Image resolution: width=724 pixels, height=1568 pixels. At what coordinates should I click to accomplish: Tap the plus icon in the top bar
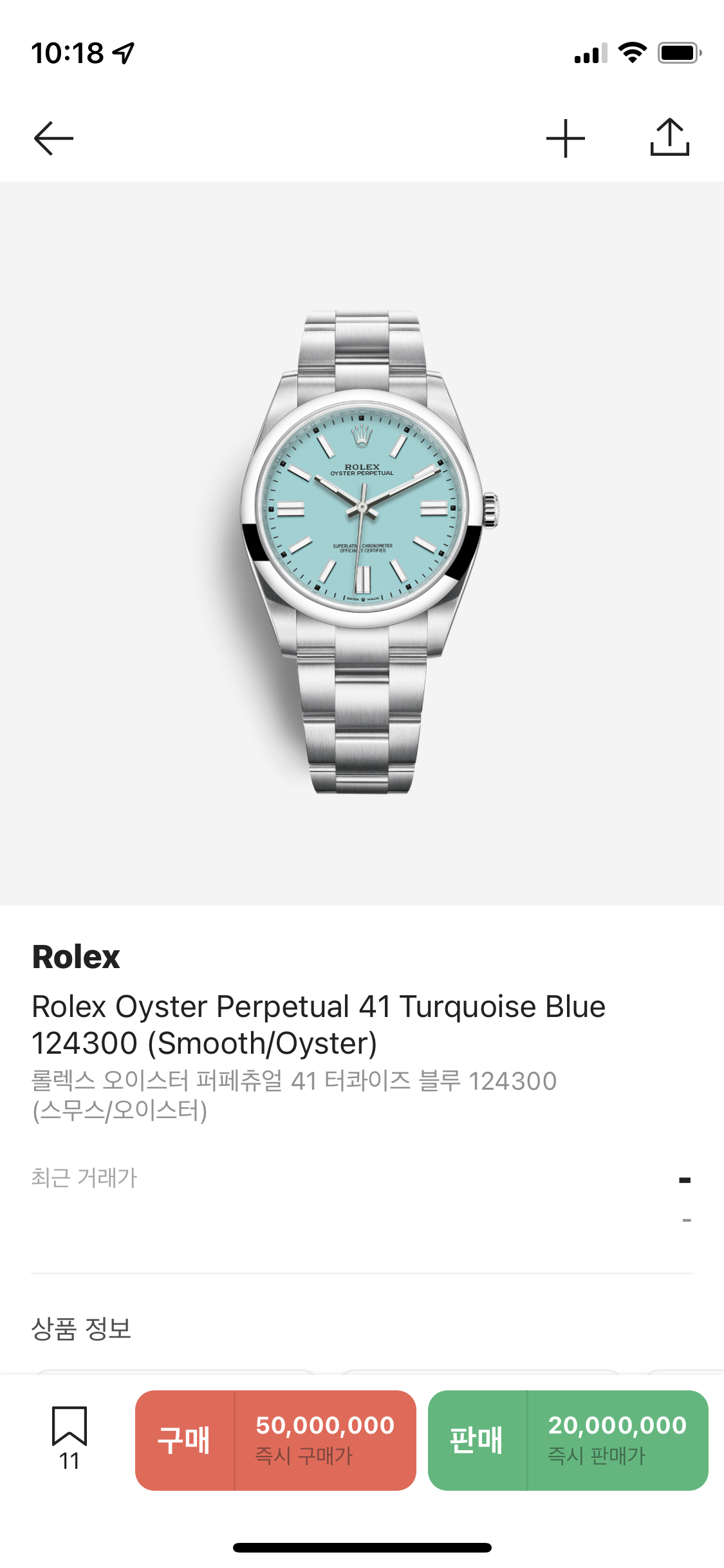click(x=565, y=138)
